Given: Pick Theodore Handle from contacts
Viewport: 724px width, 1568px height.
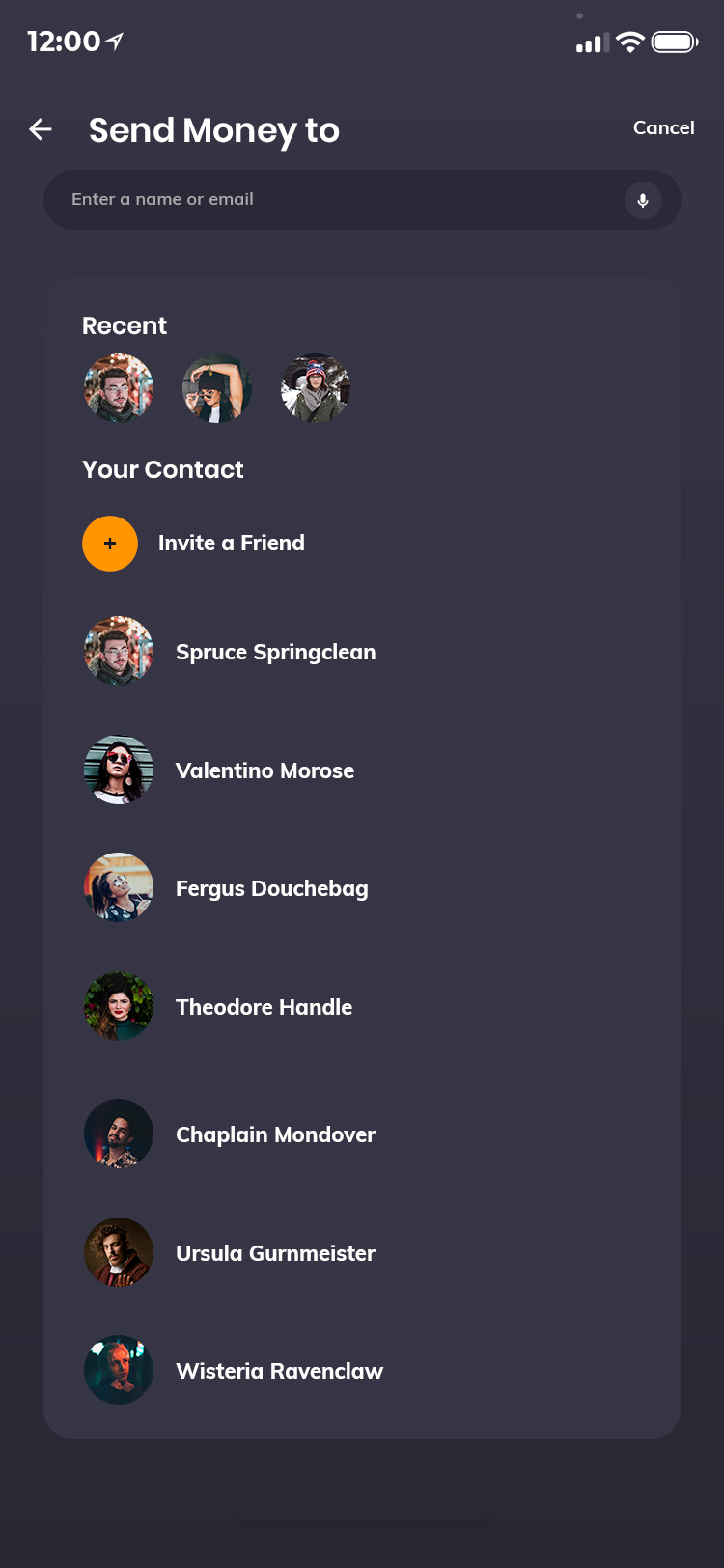Looking at the screenshot, I should [264, 1007].
